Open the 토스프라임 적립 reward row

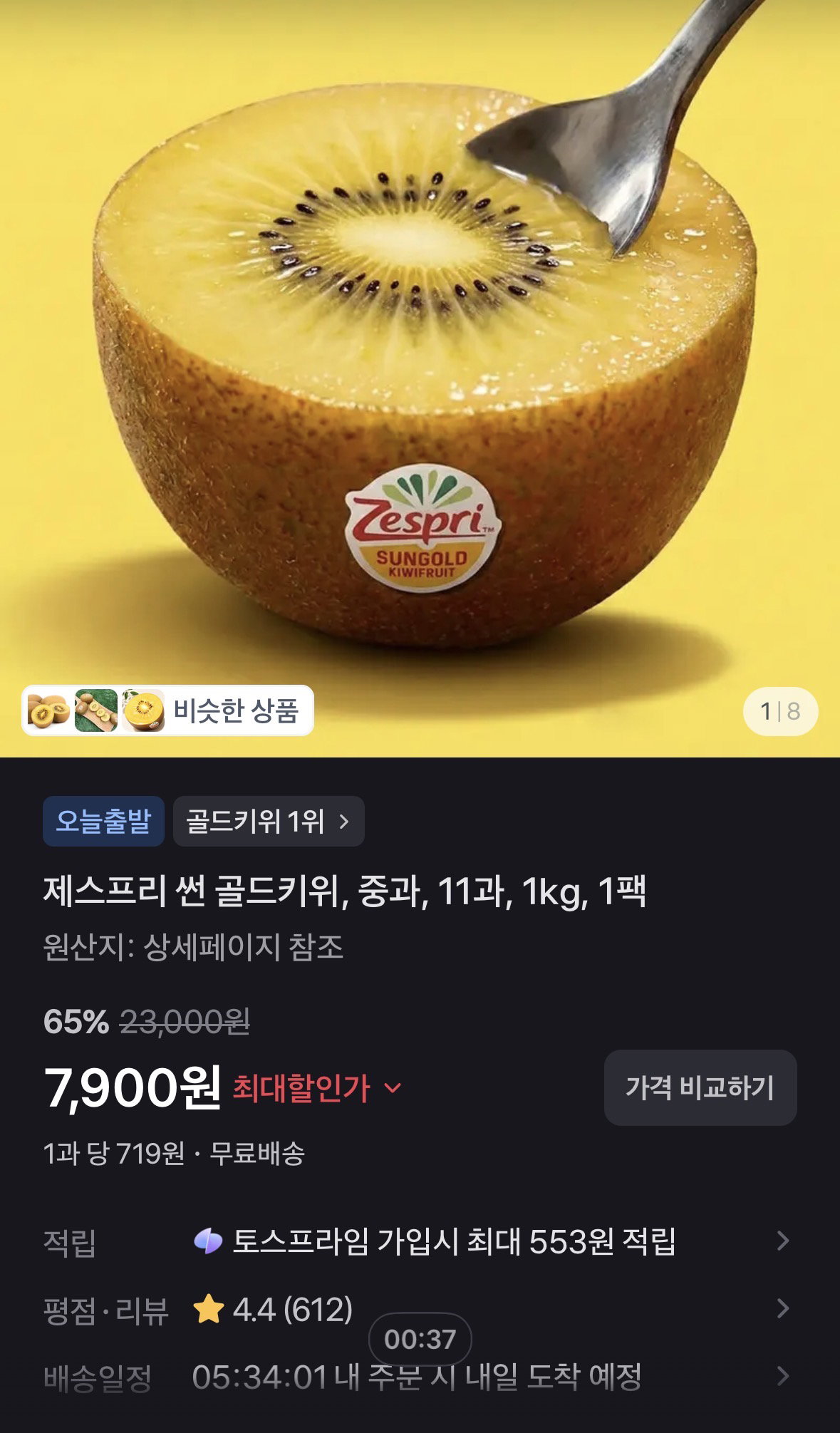coord(420,1241)
